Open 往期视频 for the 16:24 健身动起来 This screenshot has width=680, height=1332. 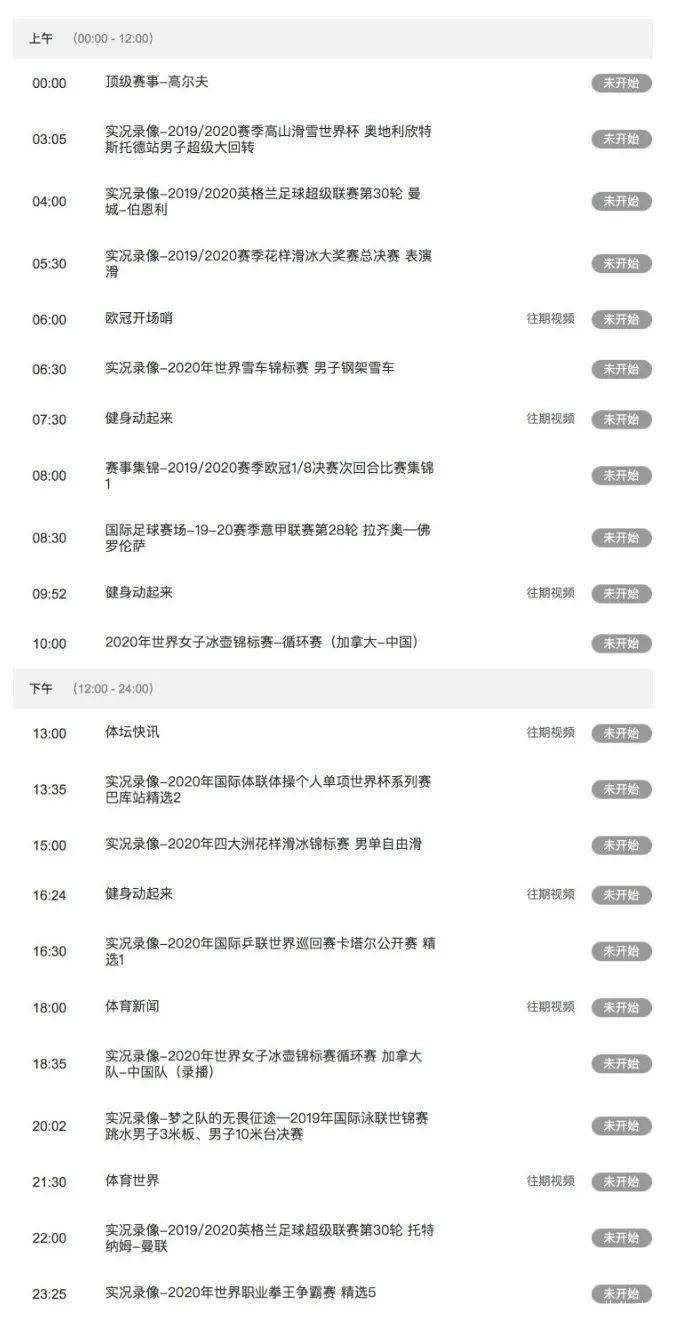point(550,895)
